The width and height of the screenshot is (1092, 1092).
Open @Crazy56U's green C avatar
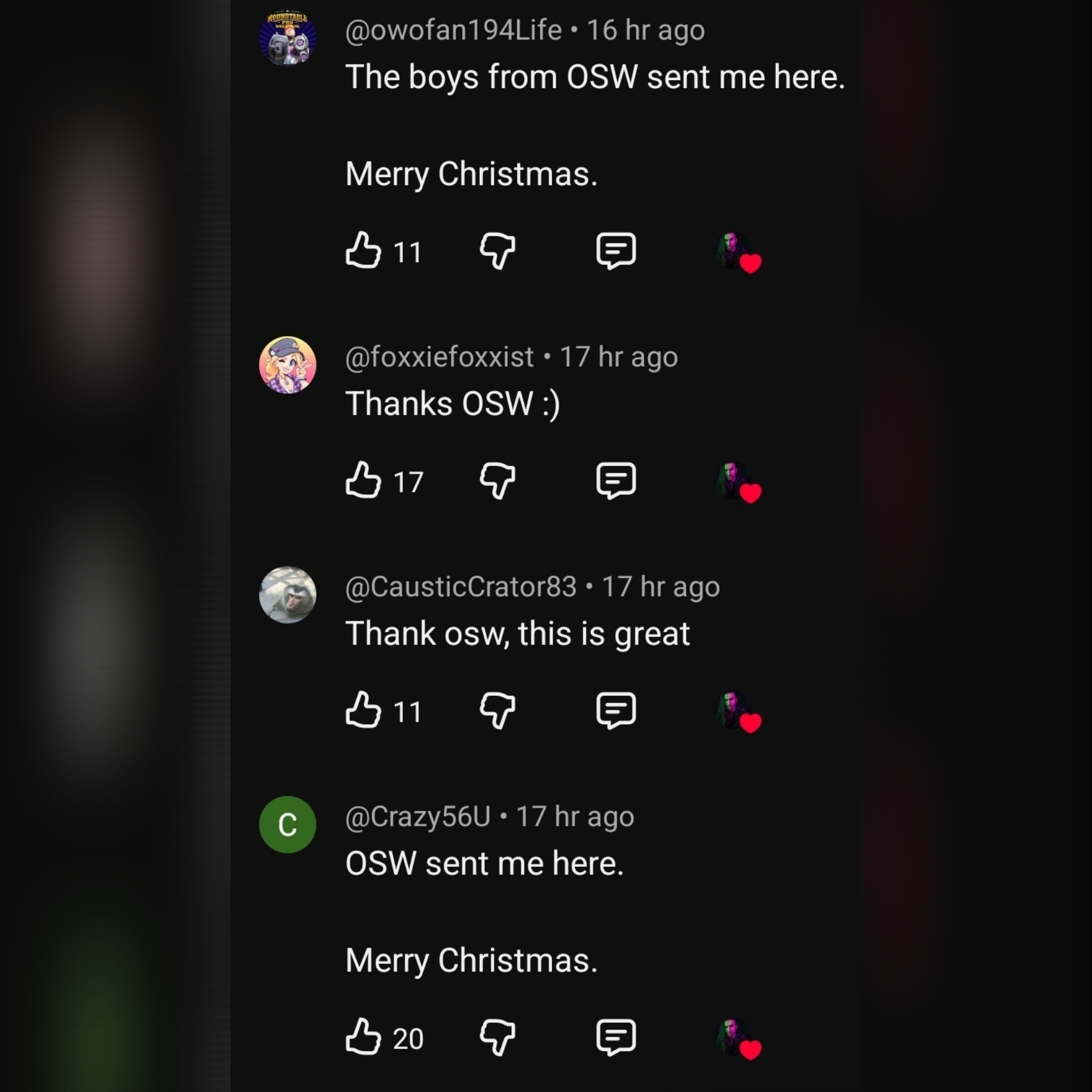point(288,824)
